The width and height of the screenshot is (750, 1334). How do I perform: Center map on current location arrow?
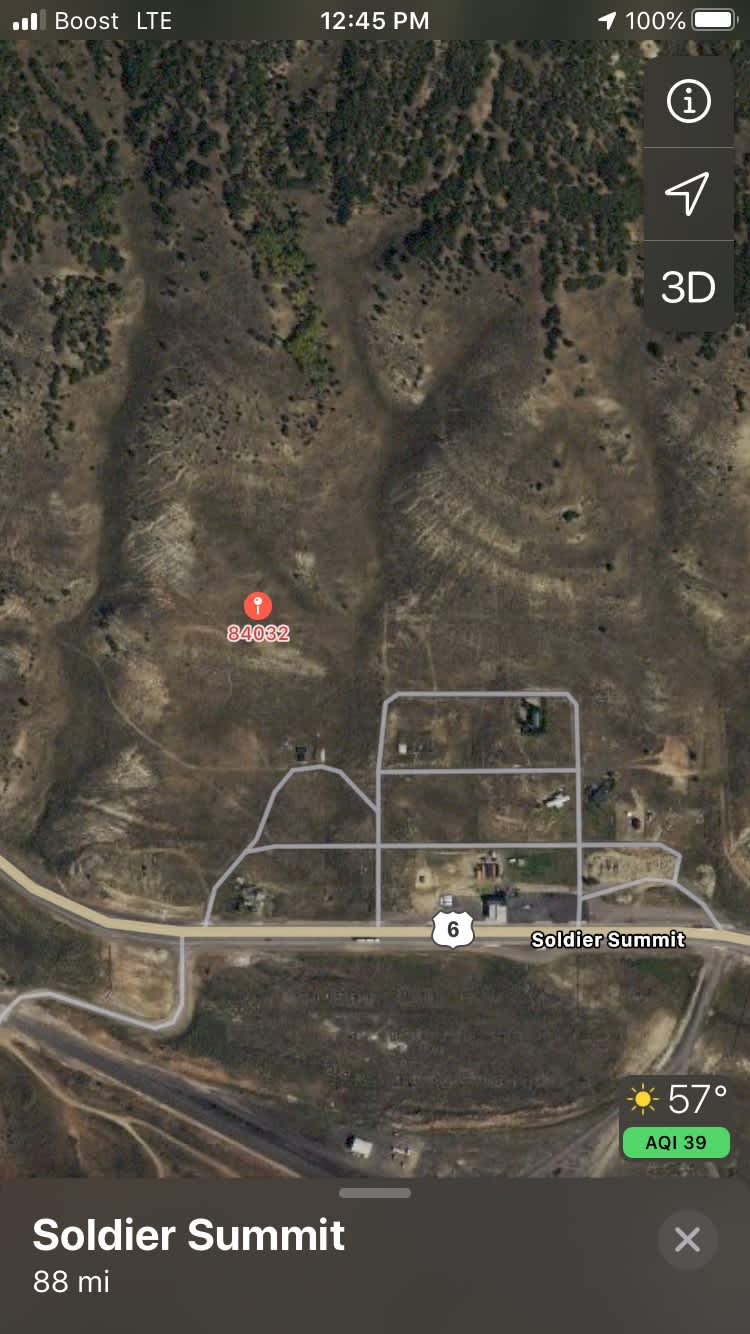(688, 194)
